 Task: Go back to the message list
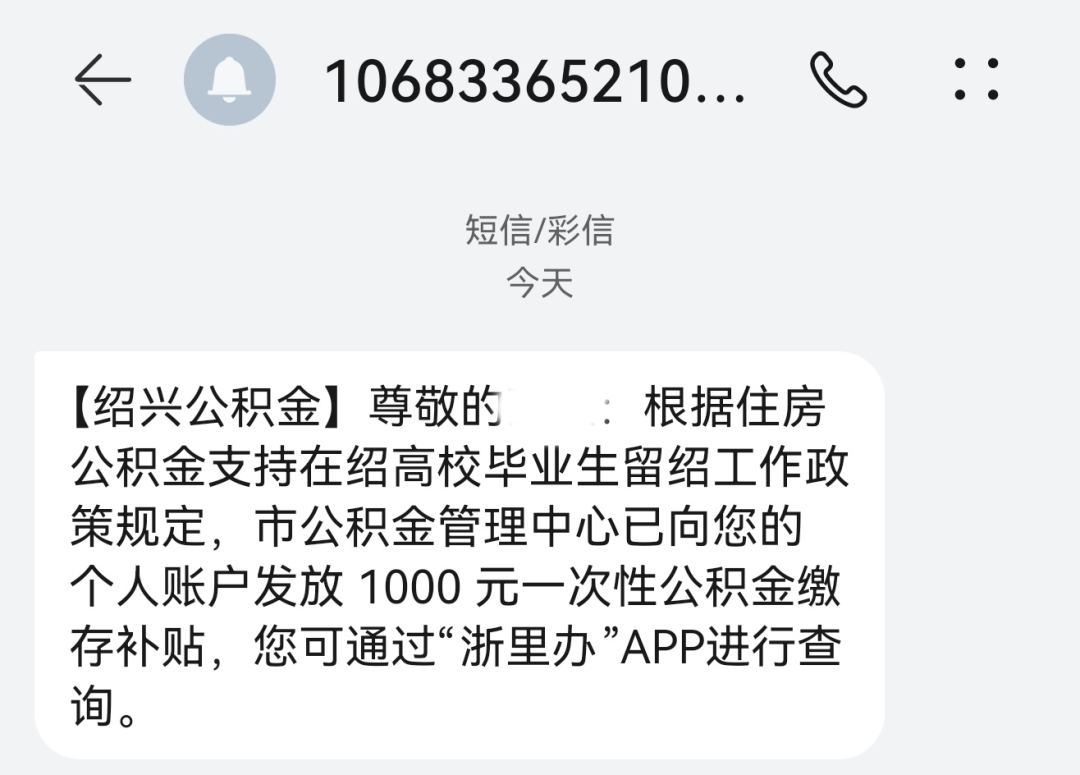click(x=102, y=80)
